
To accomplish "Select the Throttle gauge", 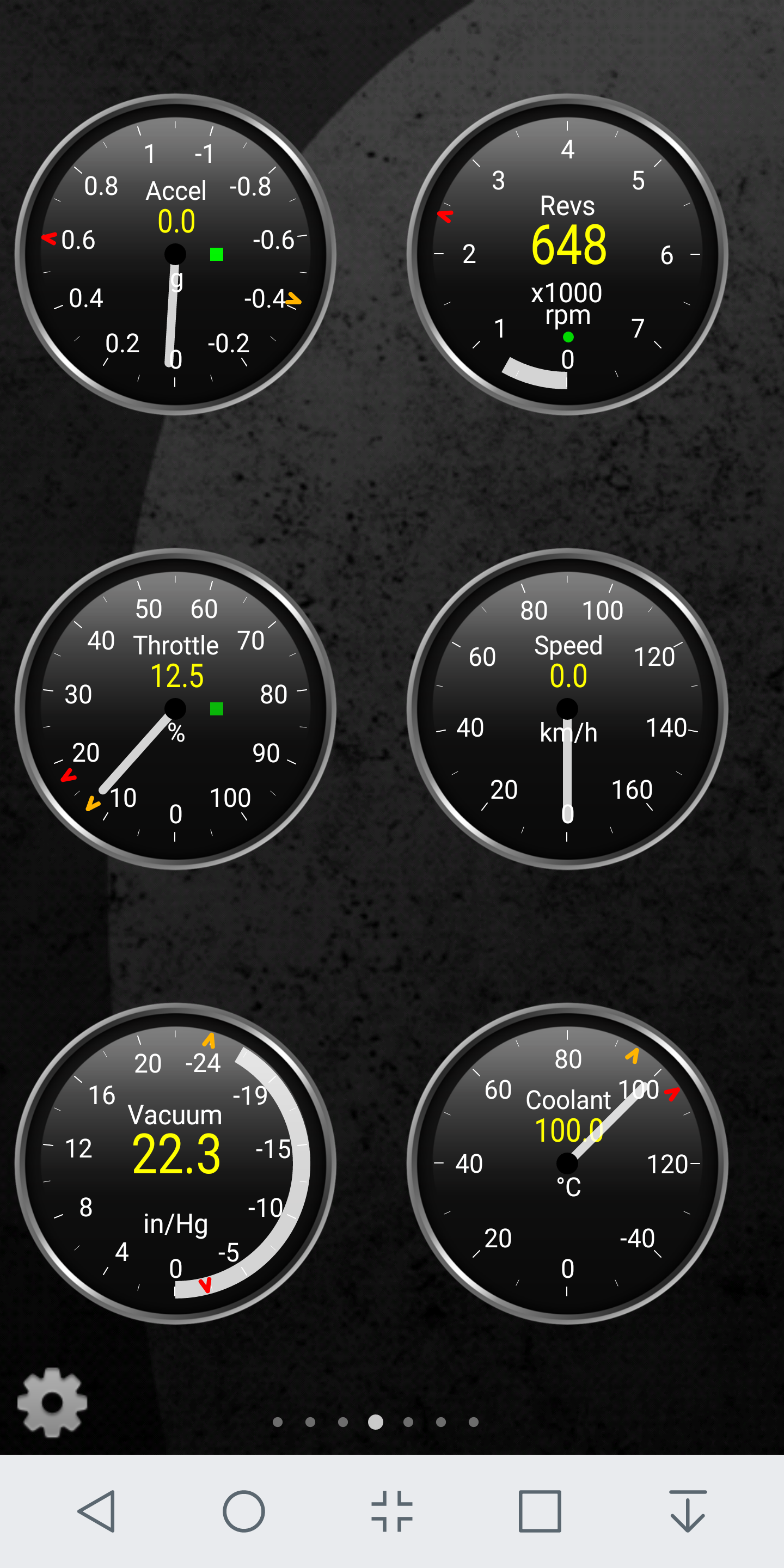I will [175, 709].
